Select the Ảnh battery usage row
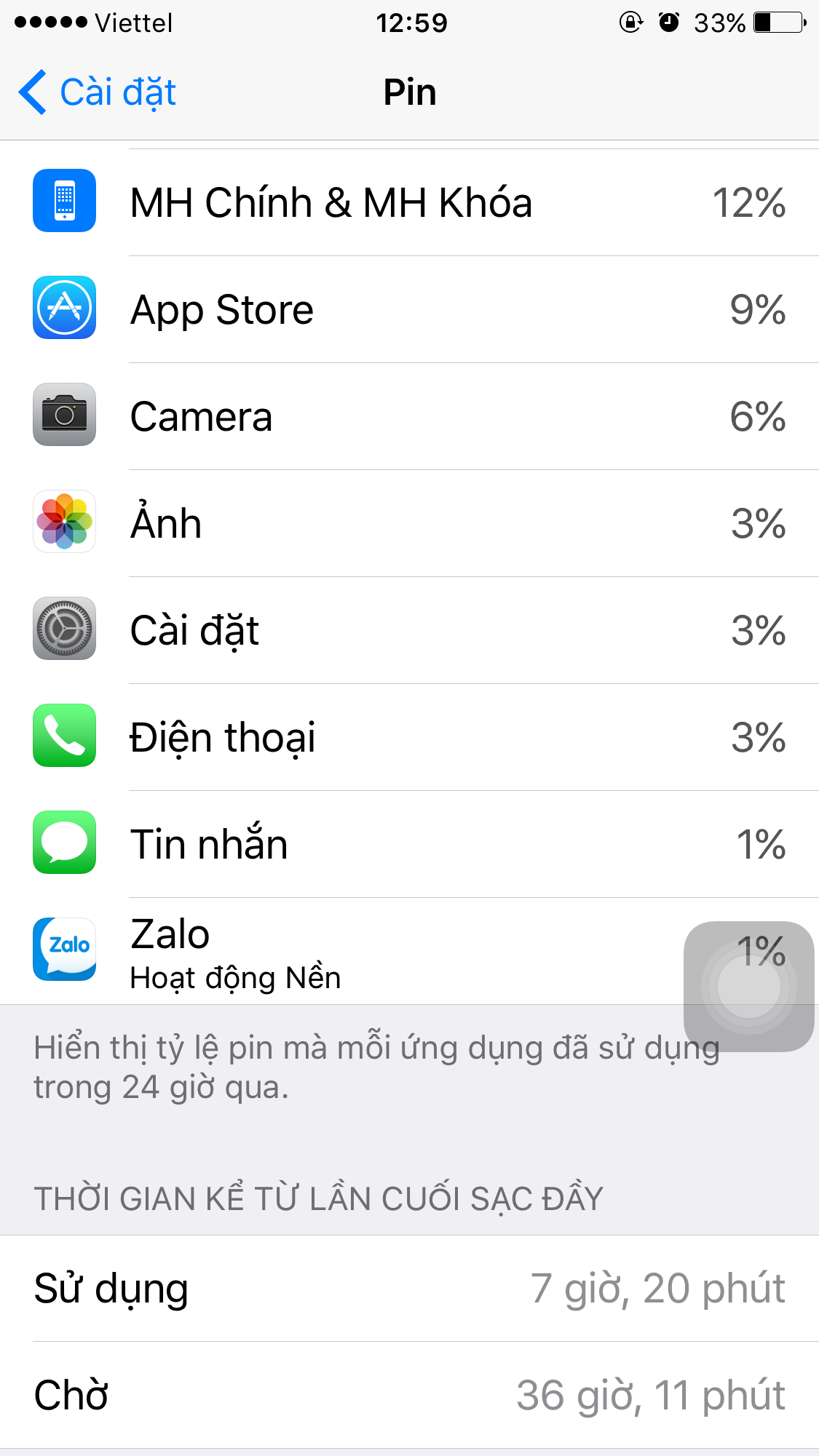 click(x=409, y=523)
